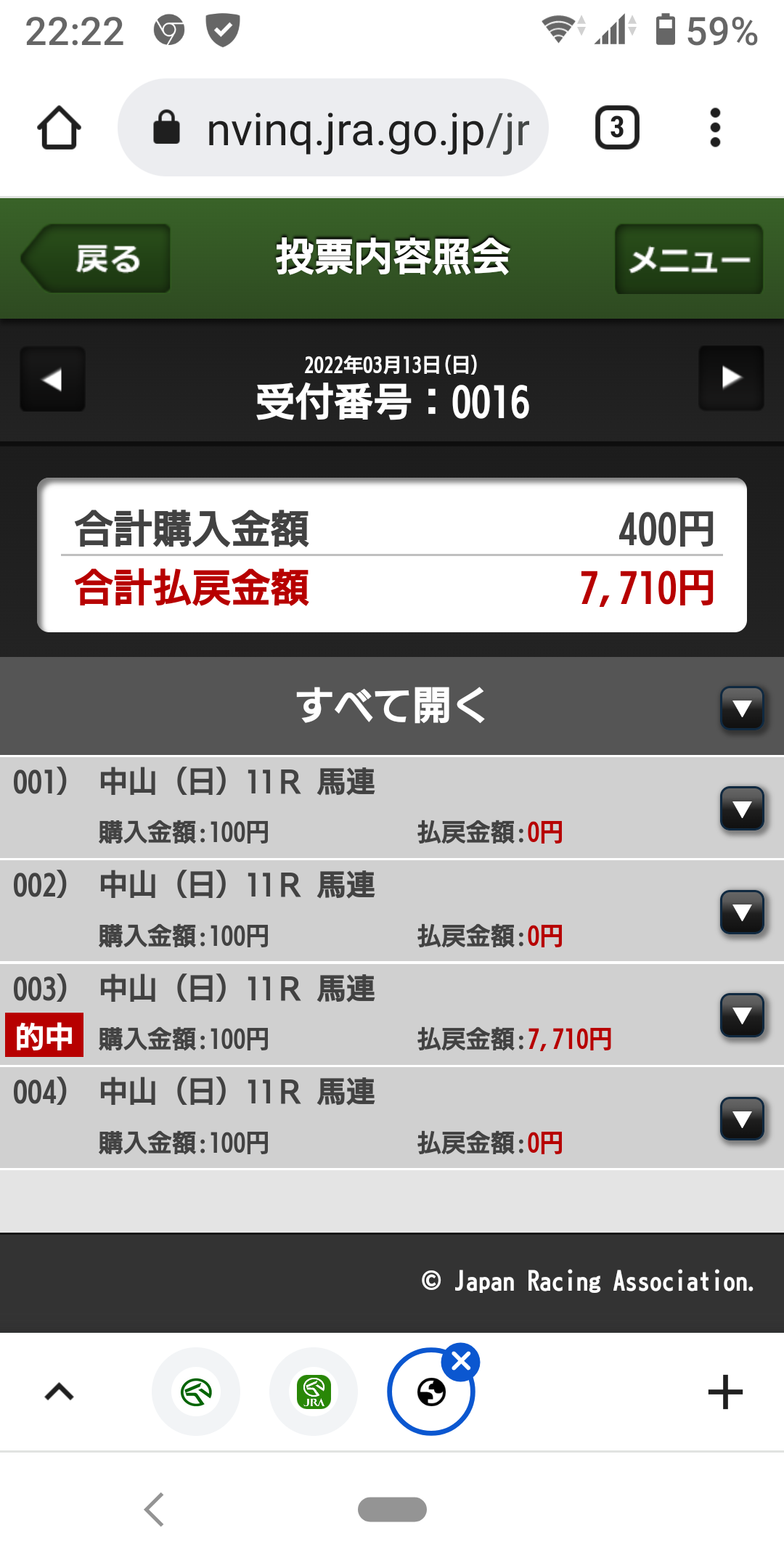Screen dimensions: 784x1568
Task: Close the current tab in the group
Action: [461, 1362]
